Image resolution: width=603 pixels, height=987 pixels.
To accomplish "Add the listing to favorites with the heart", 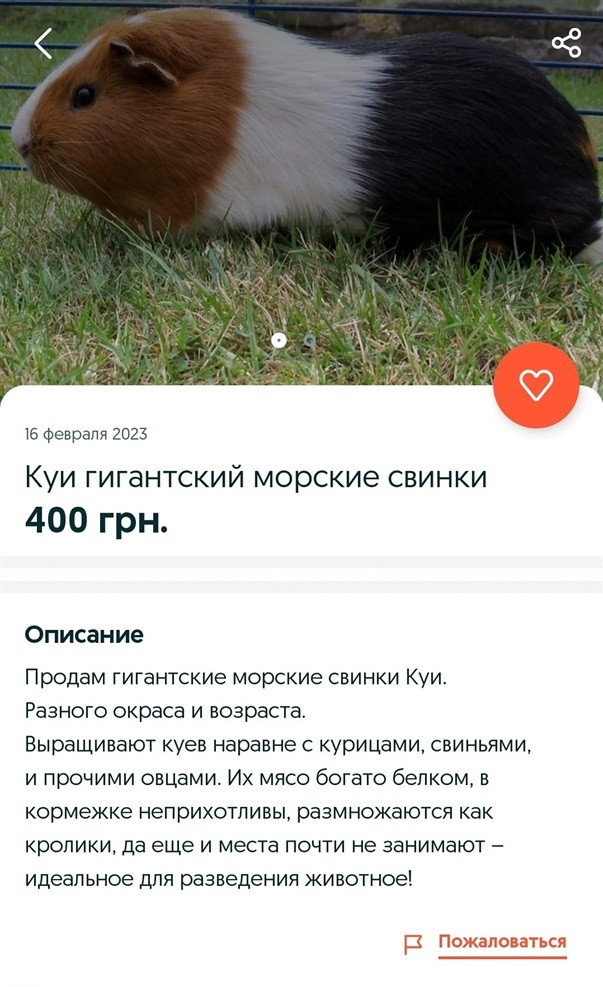I will click(x=536, y=385).
